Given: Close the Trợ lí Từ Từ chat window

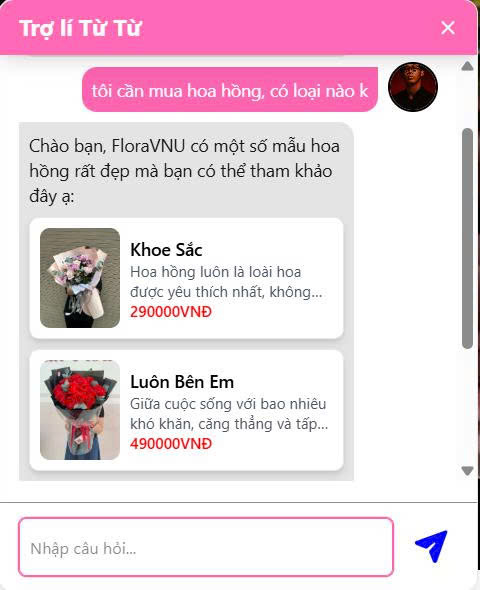Looking at the screenshot, I should 448,28.
